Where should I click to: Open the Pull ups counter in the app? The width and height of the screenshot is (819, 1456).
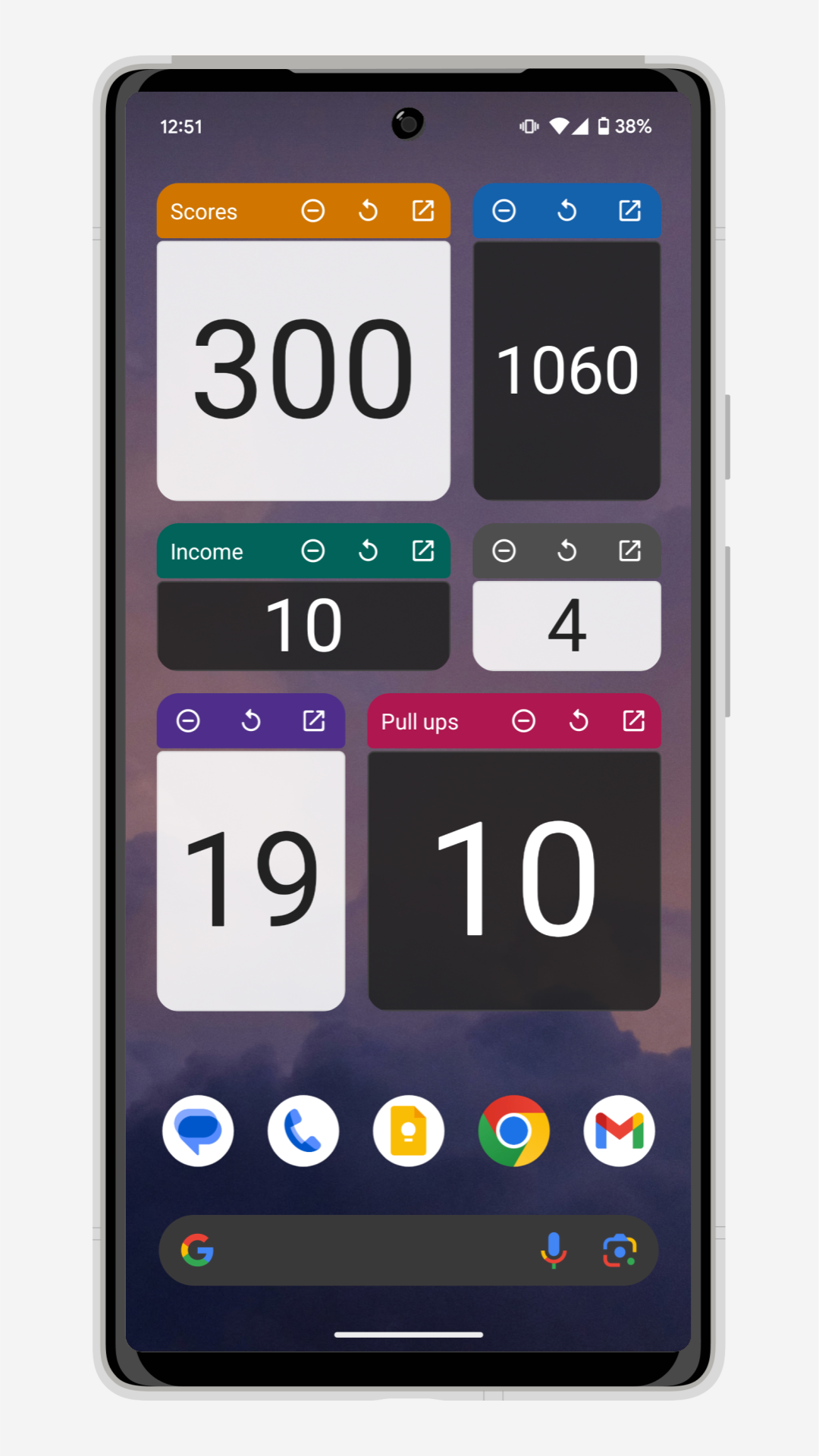(x=633, y=721)
